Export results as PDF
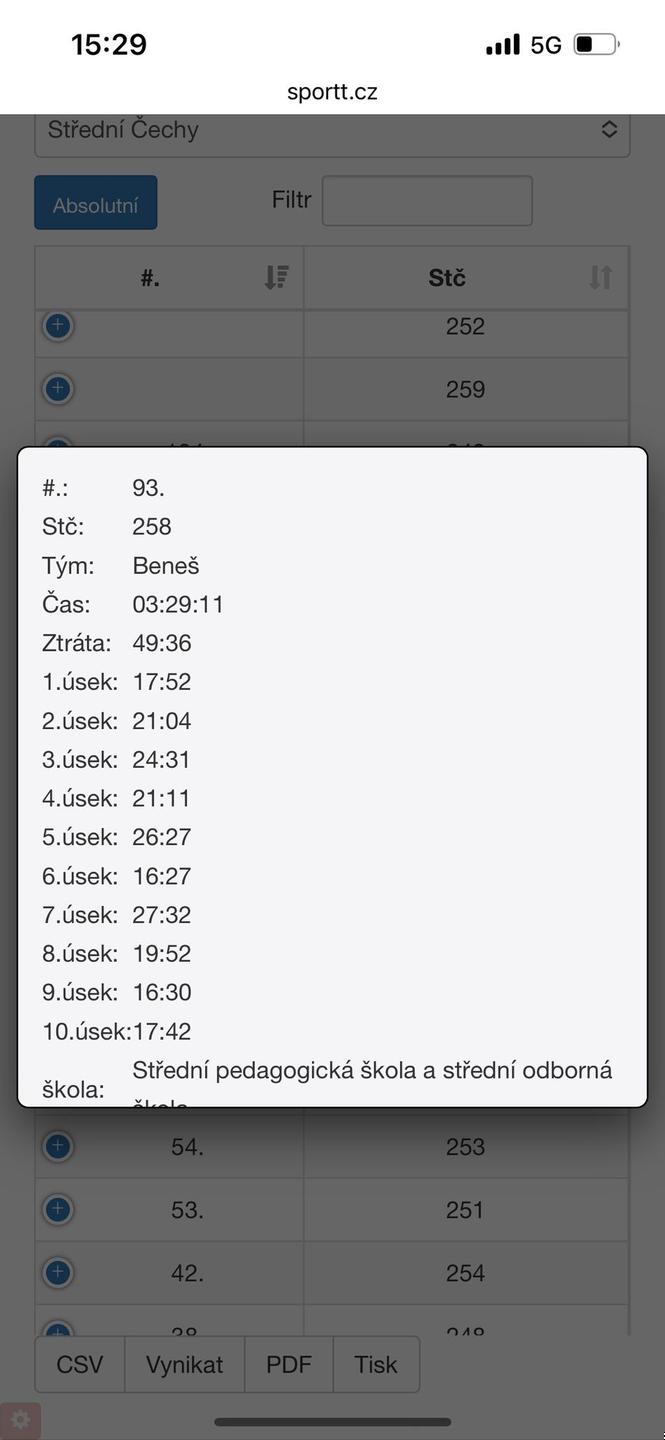Viewport: 665px width, 1440px height. coord(289,1364)
